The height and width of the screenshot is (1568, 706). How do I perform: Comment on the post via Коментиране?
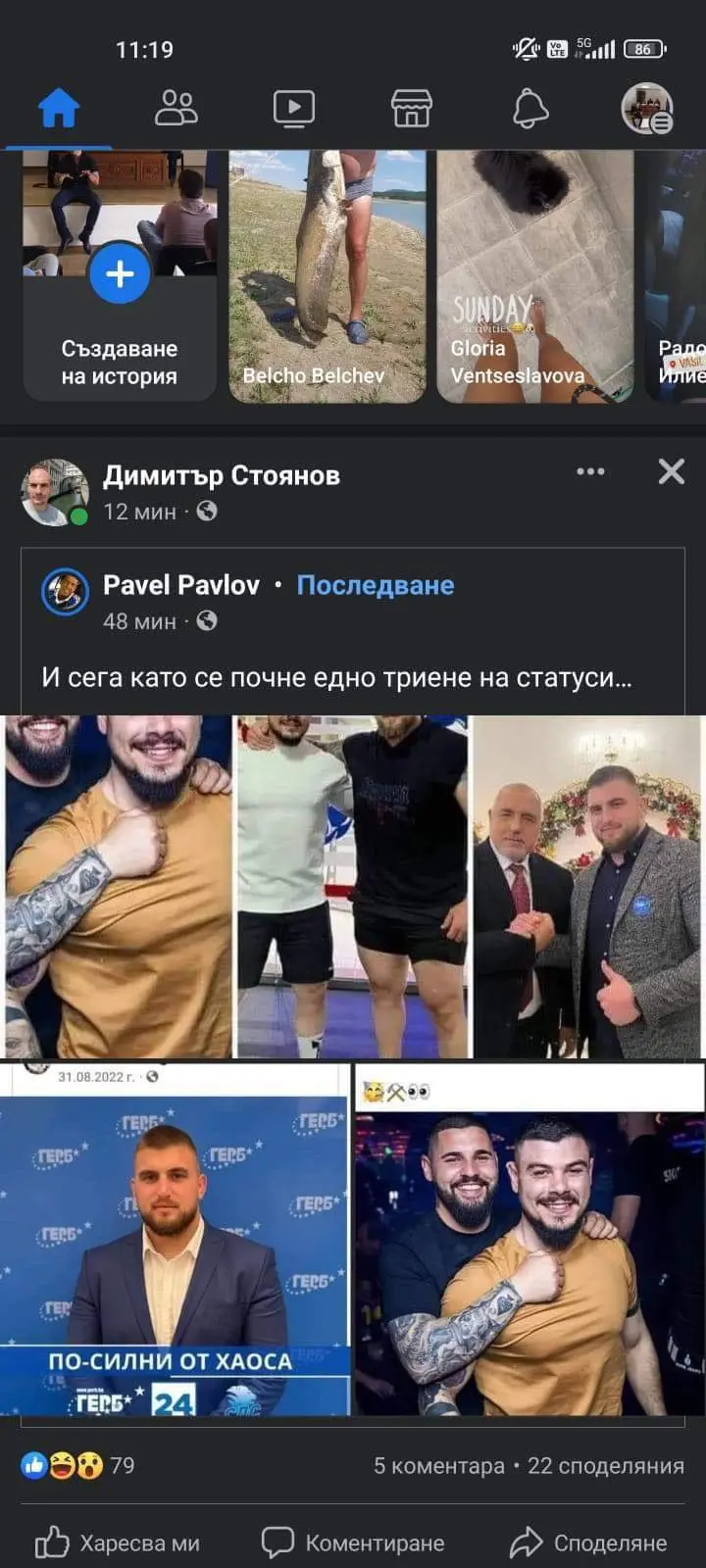coord(353,1543)
